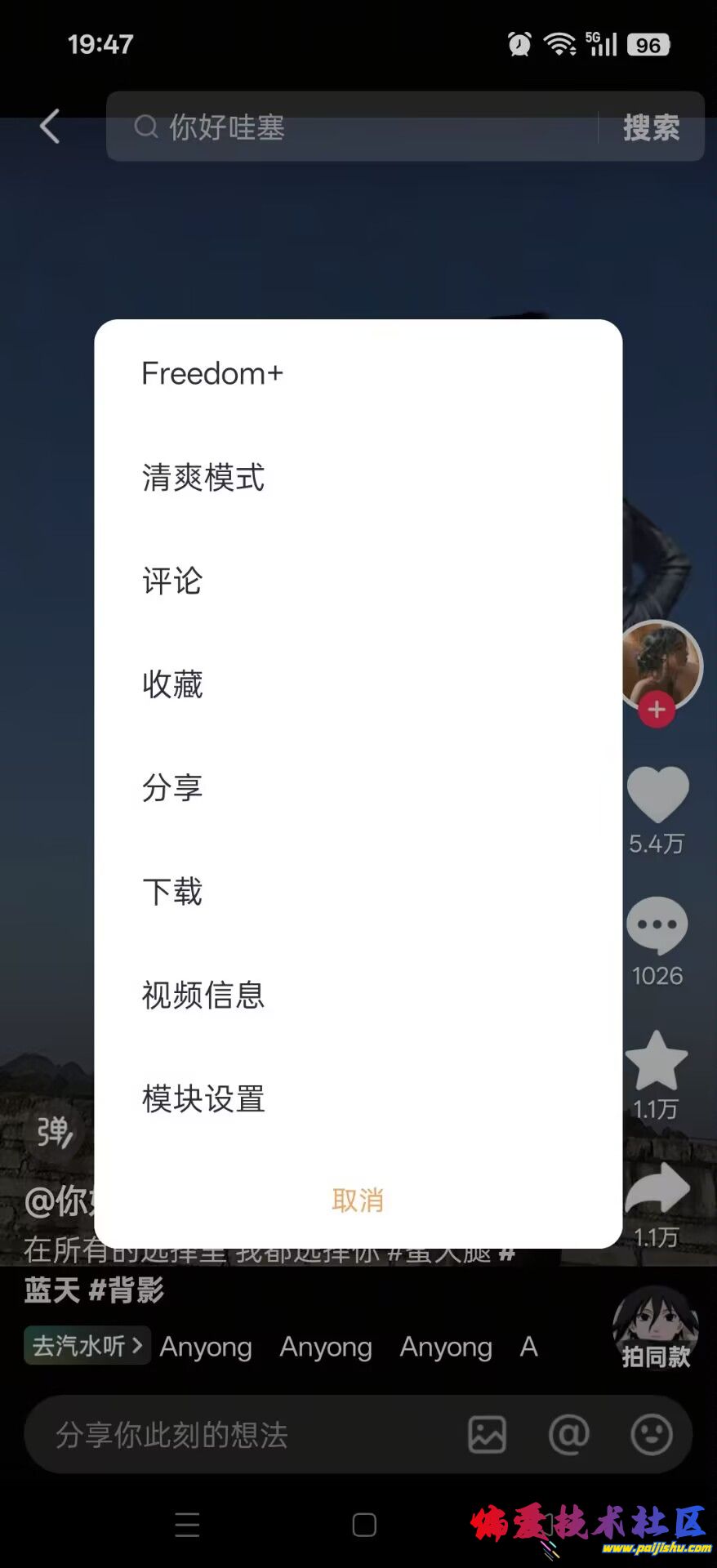
Task: Choose the 评论 option in the dialog
Action: [172, 581]
